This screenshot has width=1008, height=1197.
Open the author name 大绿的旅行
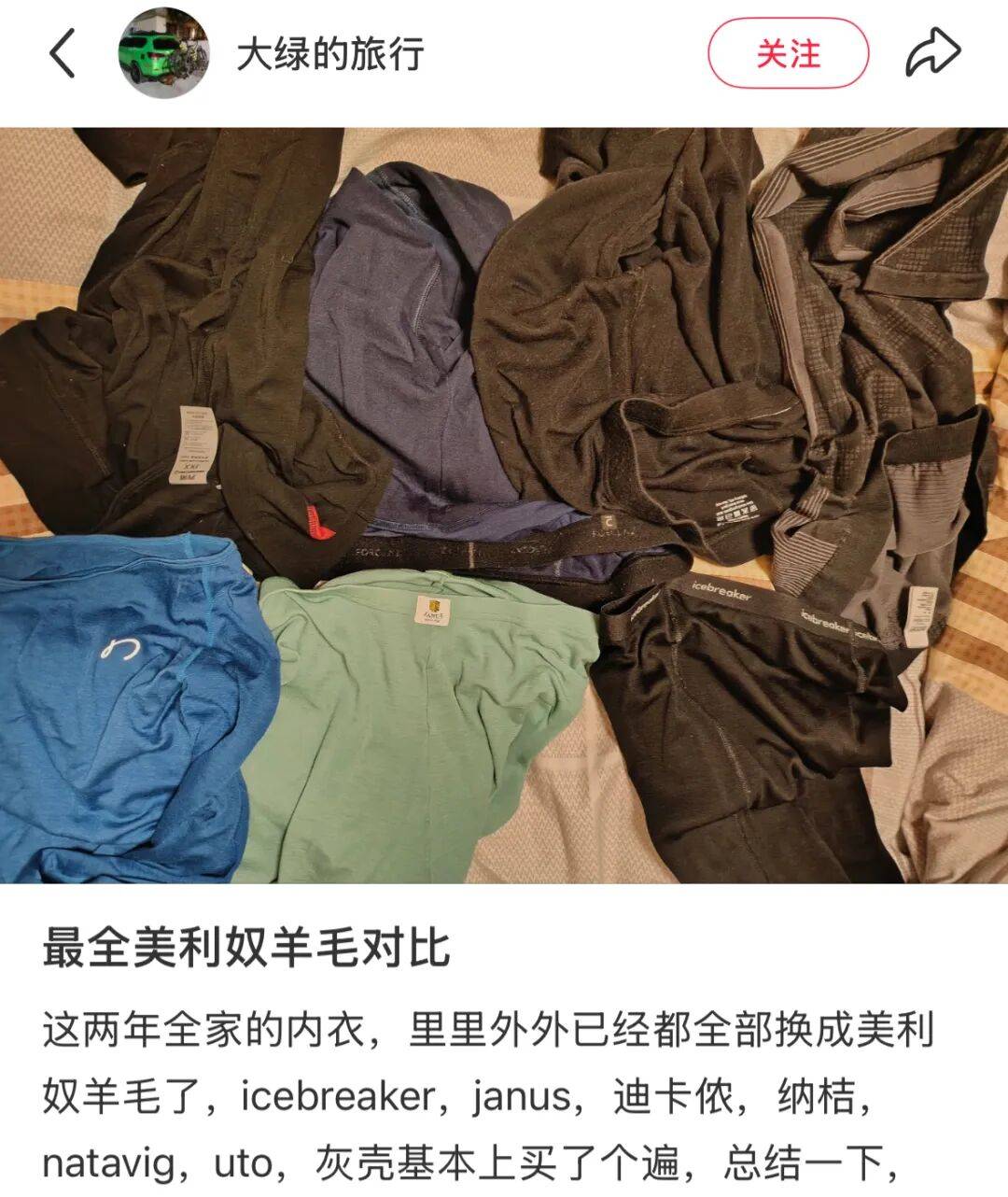point(330,53)
